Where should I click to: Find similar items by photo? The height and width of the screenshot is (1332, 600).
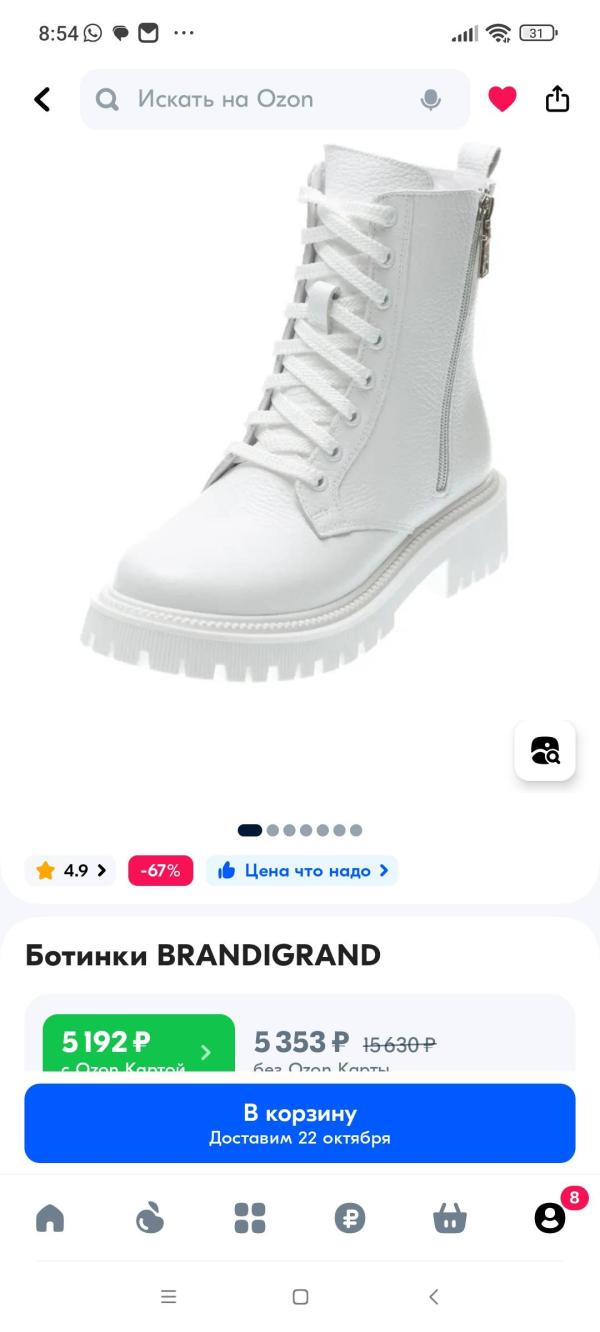click(545, 750)
